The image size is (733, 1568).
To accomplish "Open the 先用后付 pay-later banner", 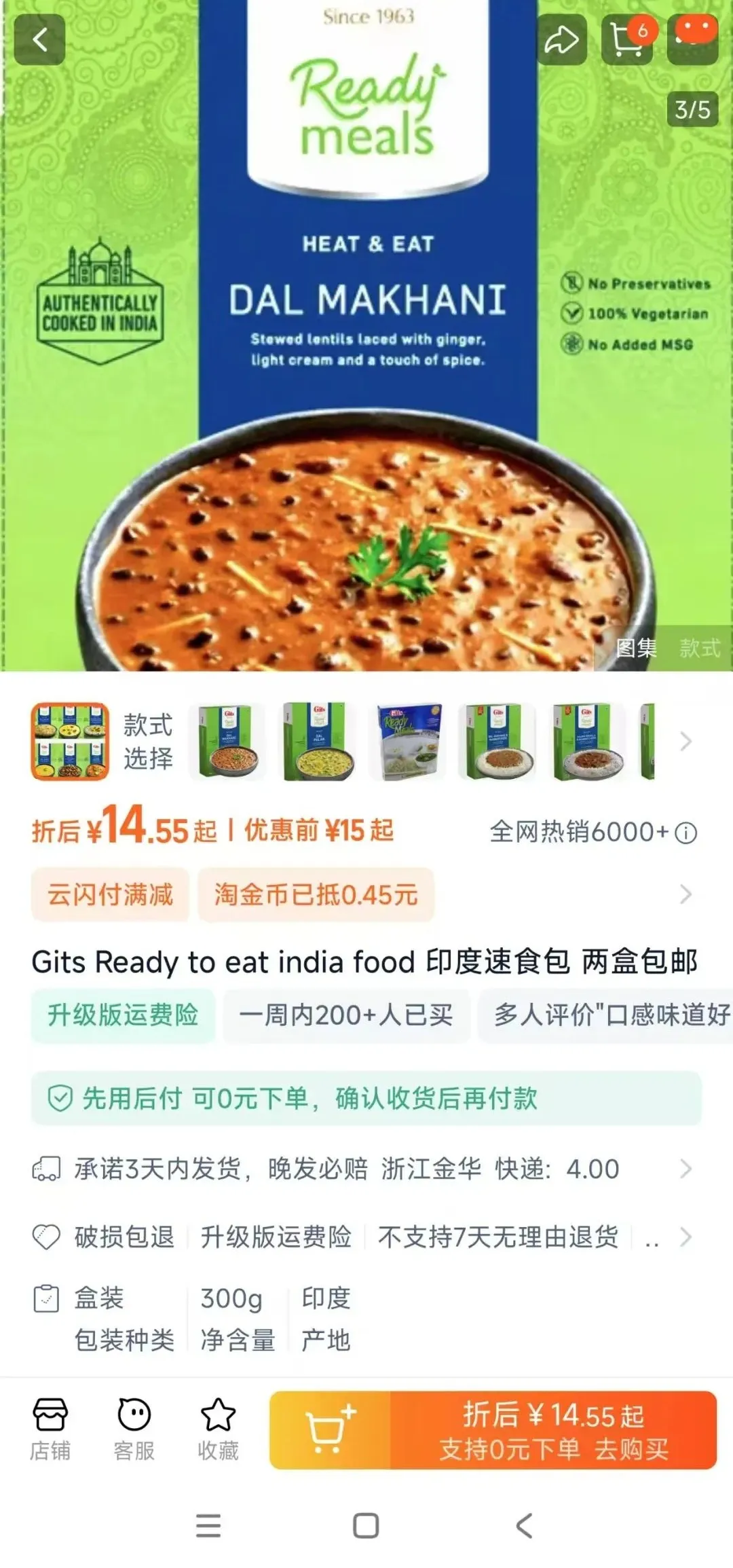I will coord(366,1098).
